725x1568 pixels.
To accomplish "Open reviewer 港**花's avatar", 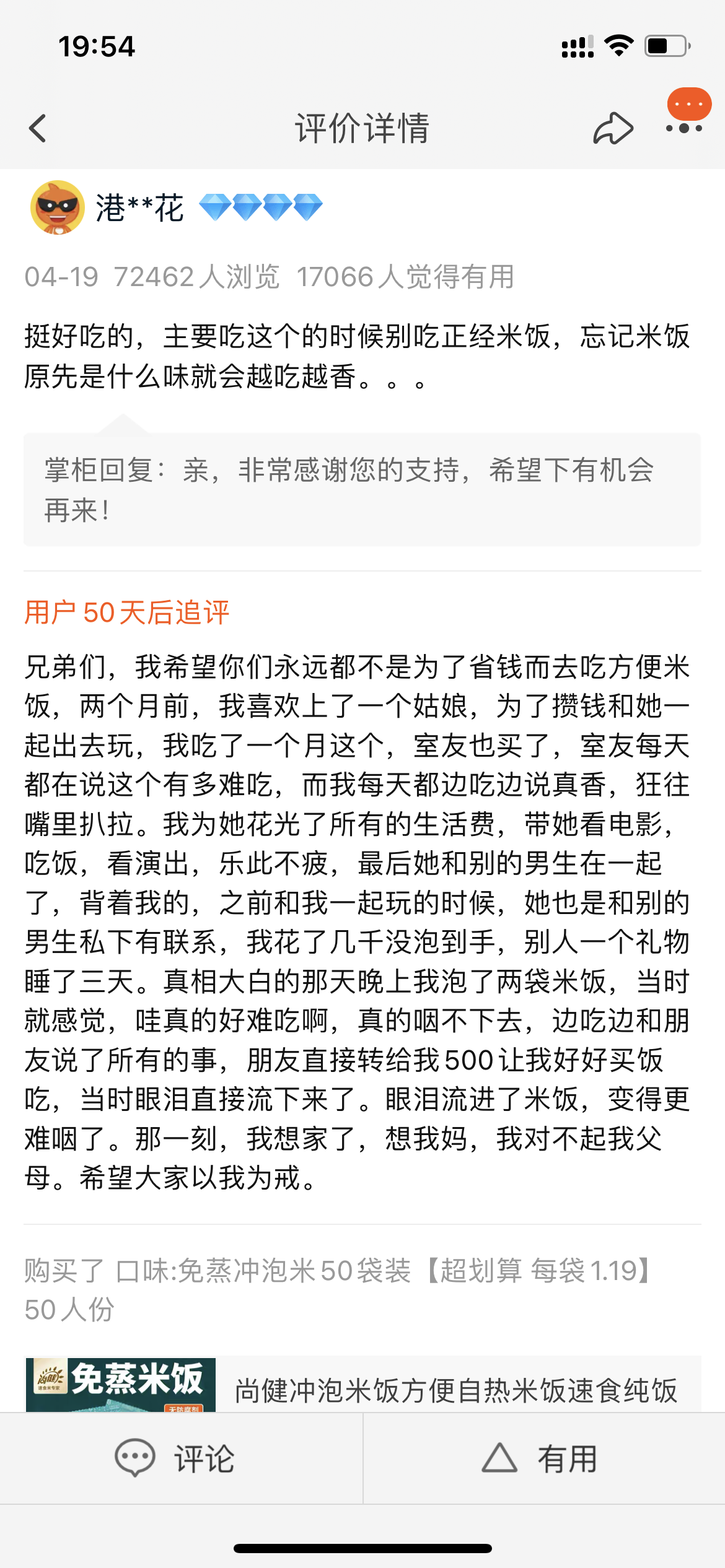I will click(58, 207).
